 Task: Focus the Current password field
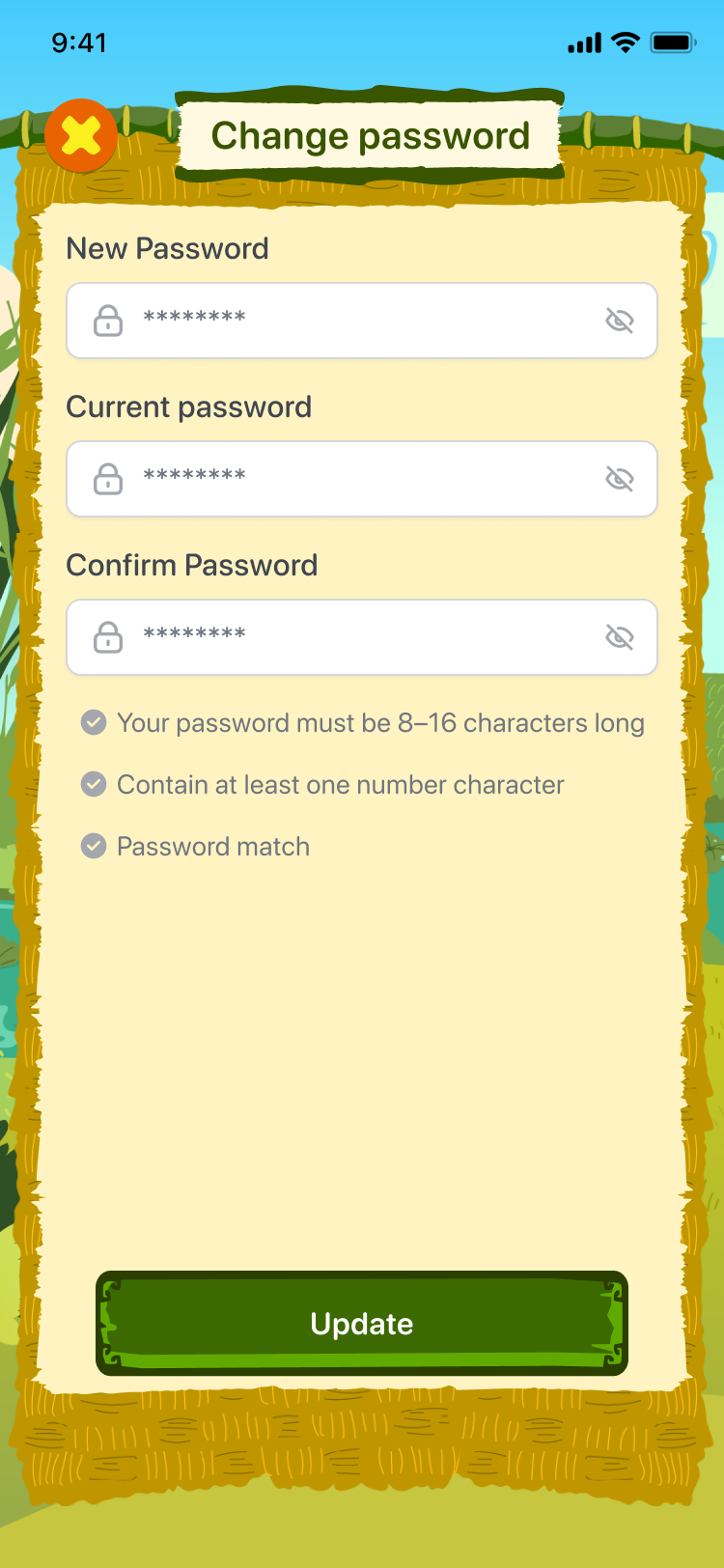coord(362,479)
